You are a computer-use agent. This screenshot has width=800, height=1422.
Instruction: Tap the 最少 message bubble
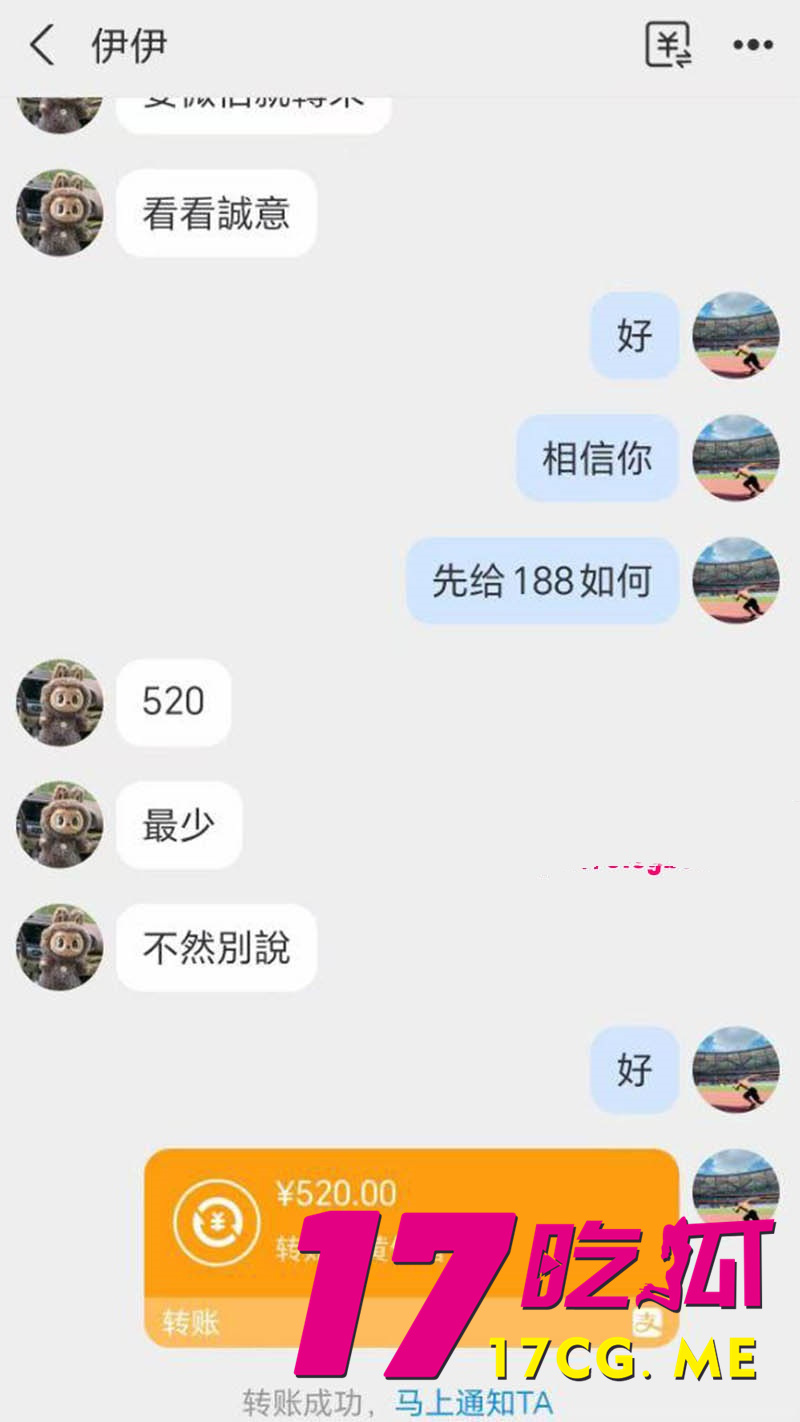coord(177,824)
